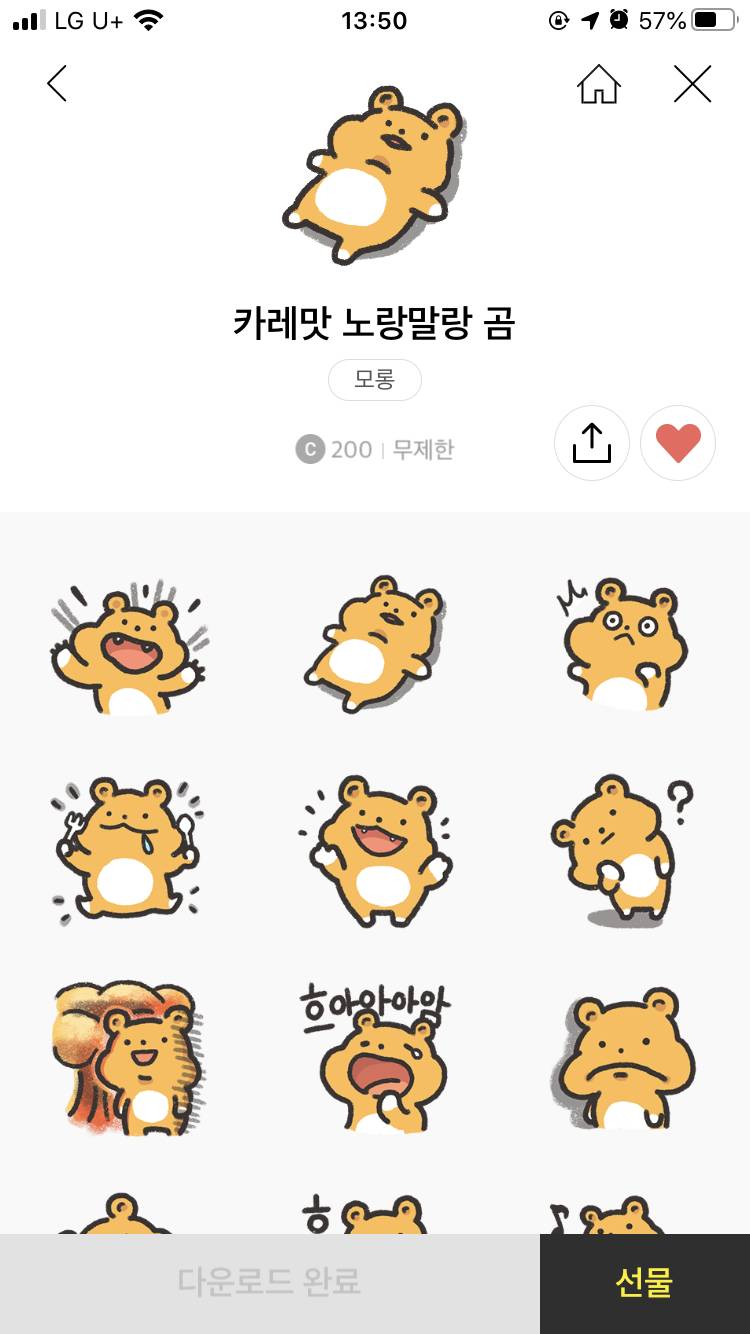
Task: Tap the clock showing 13:50
Action: [x=375, y=20]
